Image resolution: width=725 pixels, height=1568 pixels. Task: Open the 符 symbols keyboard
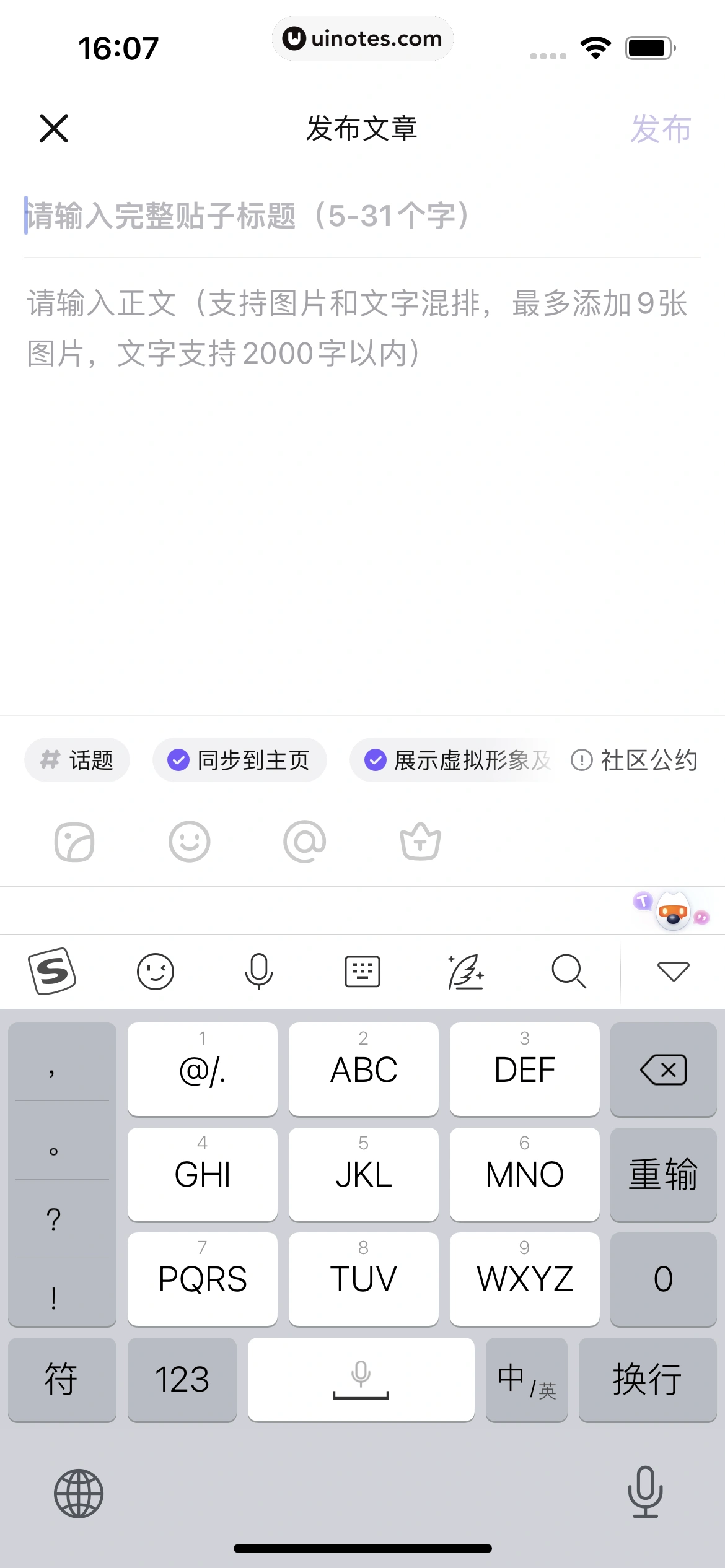[x=61, y=1380]
